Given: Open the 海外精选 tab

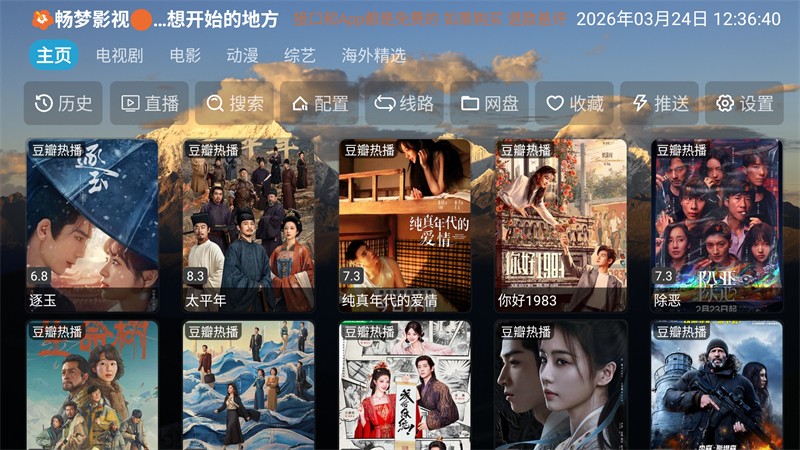Looking at the screenshot, I should tap(374, 56).
